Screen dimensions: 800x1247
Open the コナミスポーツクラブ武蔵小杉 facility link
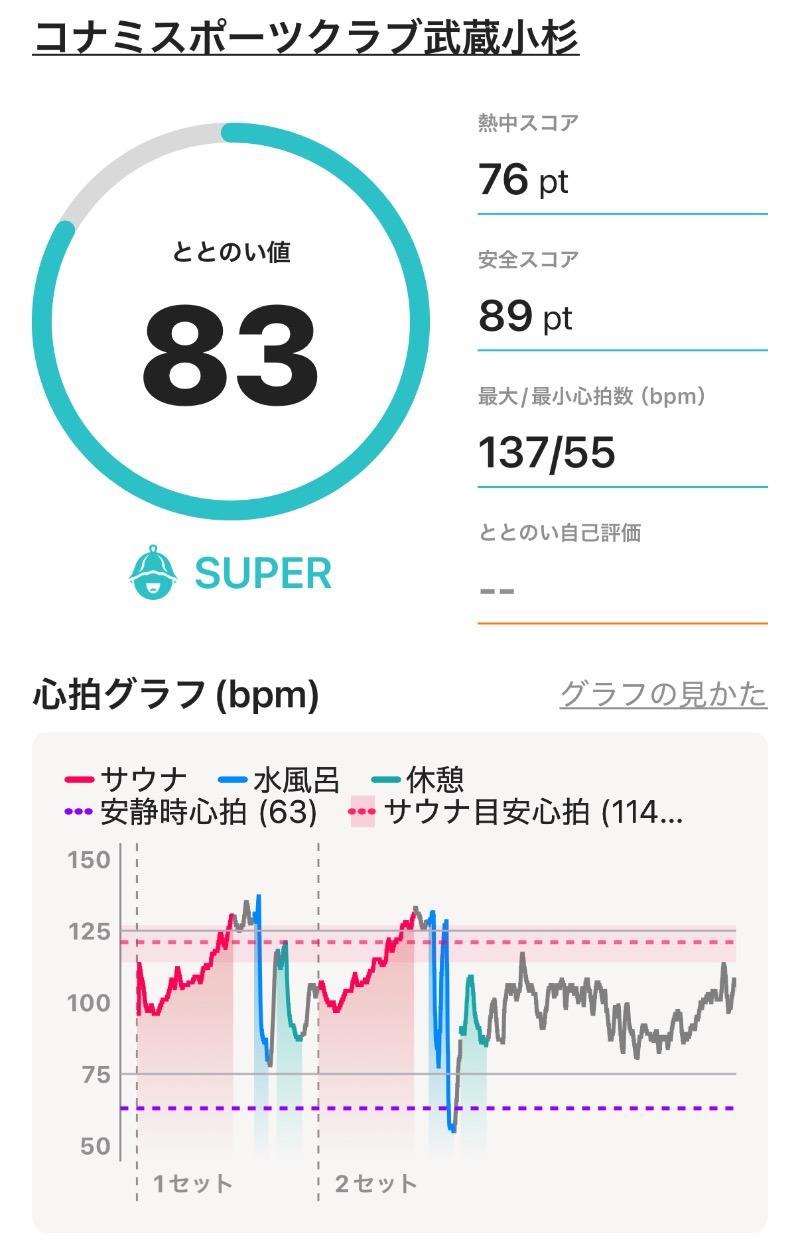[306, 40]
